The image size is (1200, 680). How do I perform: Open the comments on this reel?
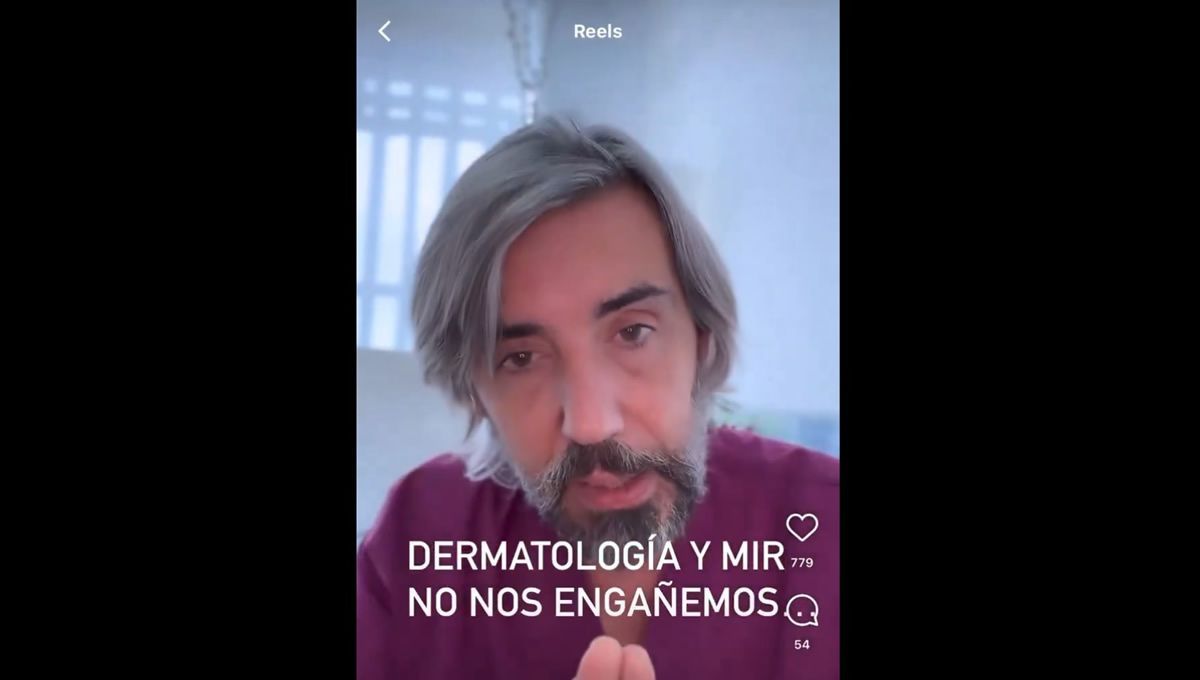[x=802, y=610]
